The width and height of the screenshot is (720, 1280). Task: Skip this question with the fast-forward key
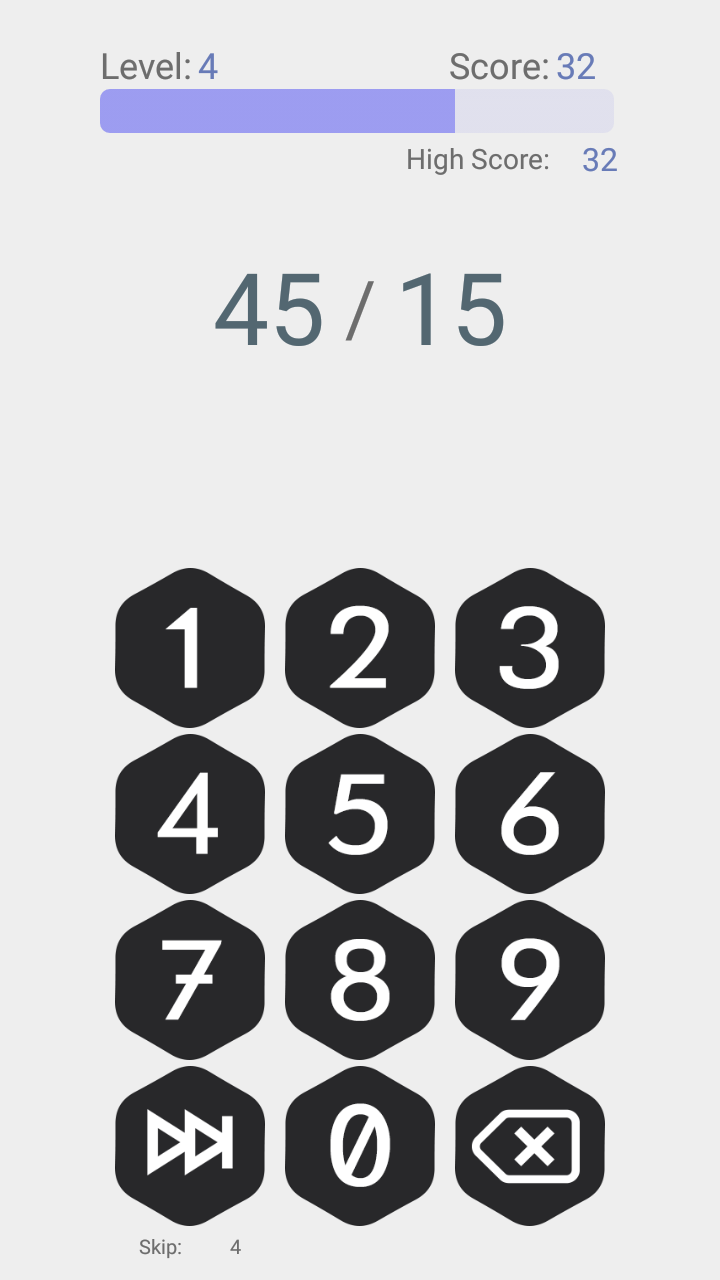point(190,1146)
